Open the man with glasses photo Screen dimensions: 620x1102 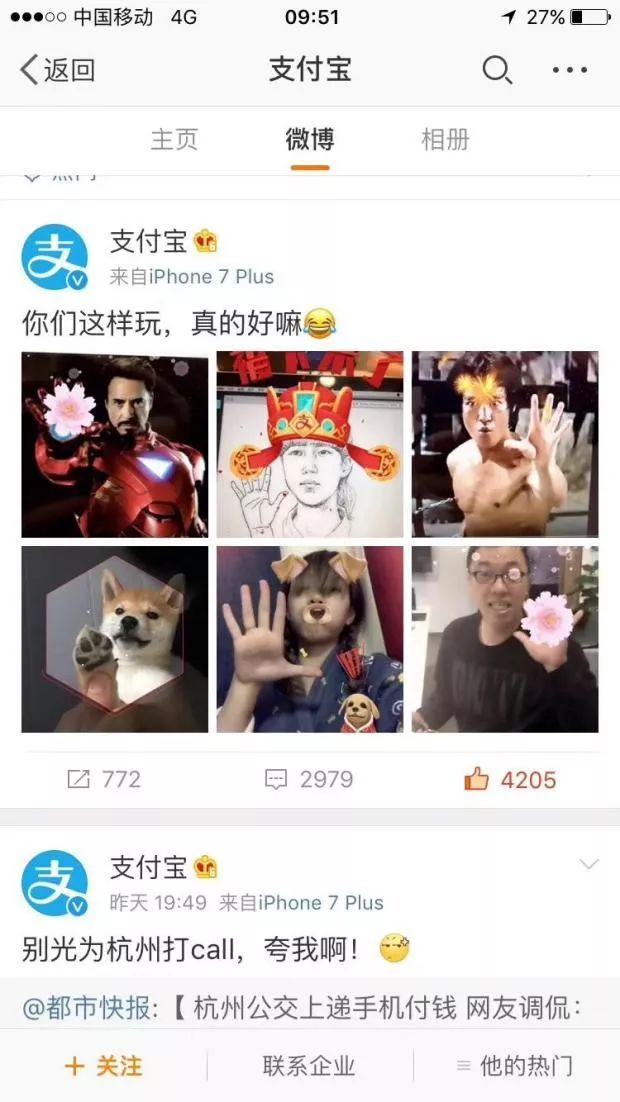(x=505, y=639)
